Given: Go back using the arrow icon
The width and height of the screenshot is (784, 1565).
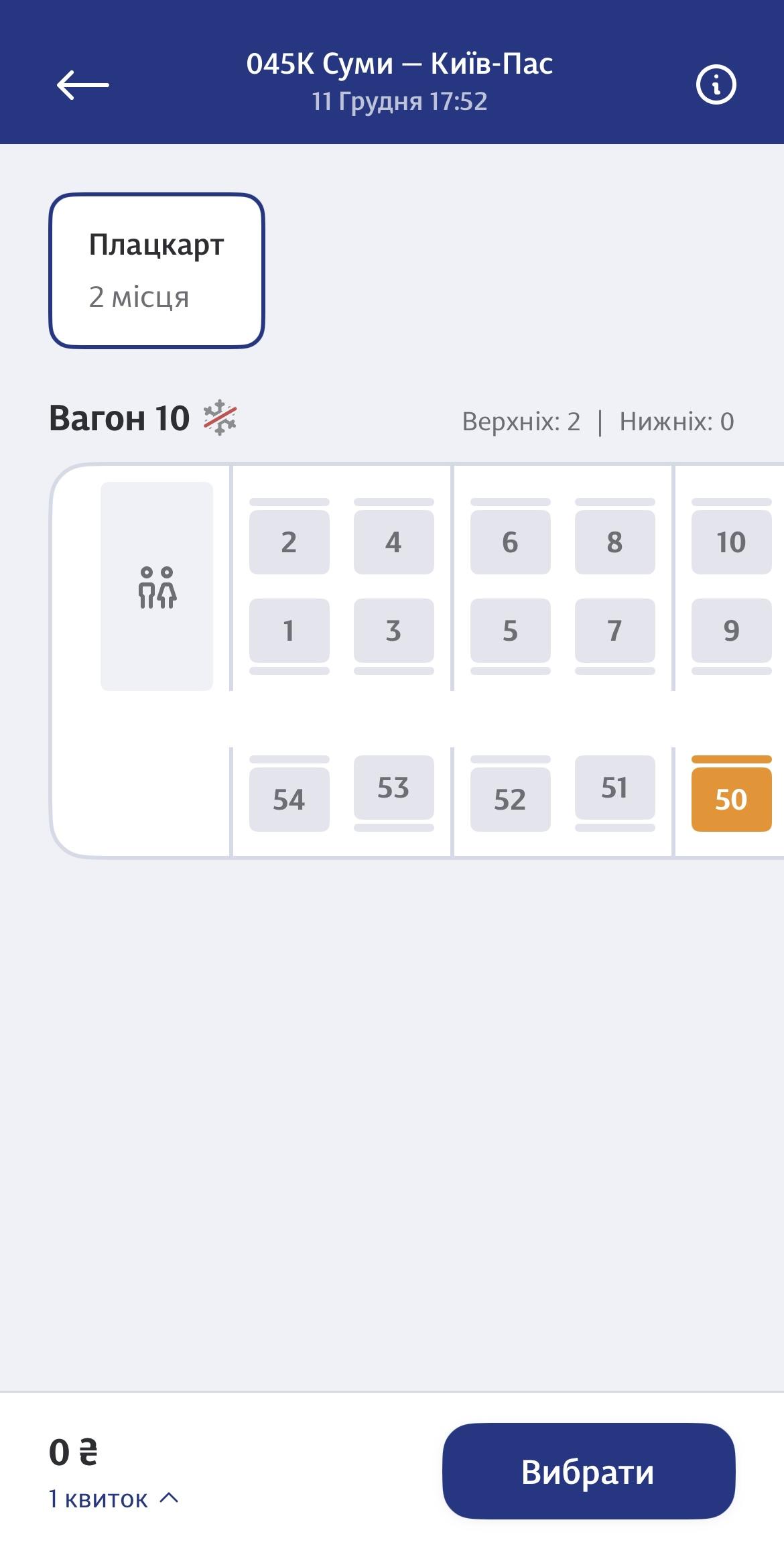Looking at the screenshot, I should click(x=82, y=85).
